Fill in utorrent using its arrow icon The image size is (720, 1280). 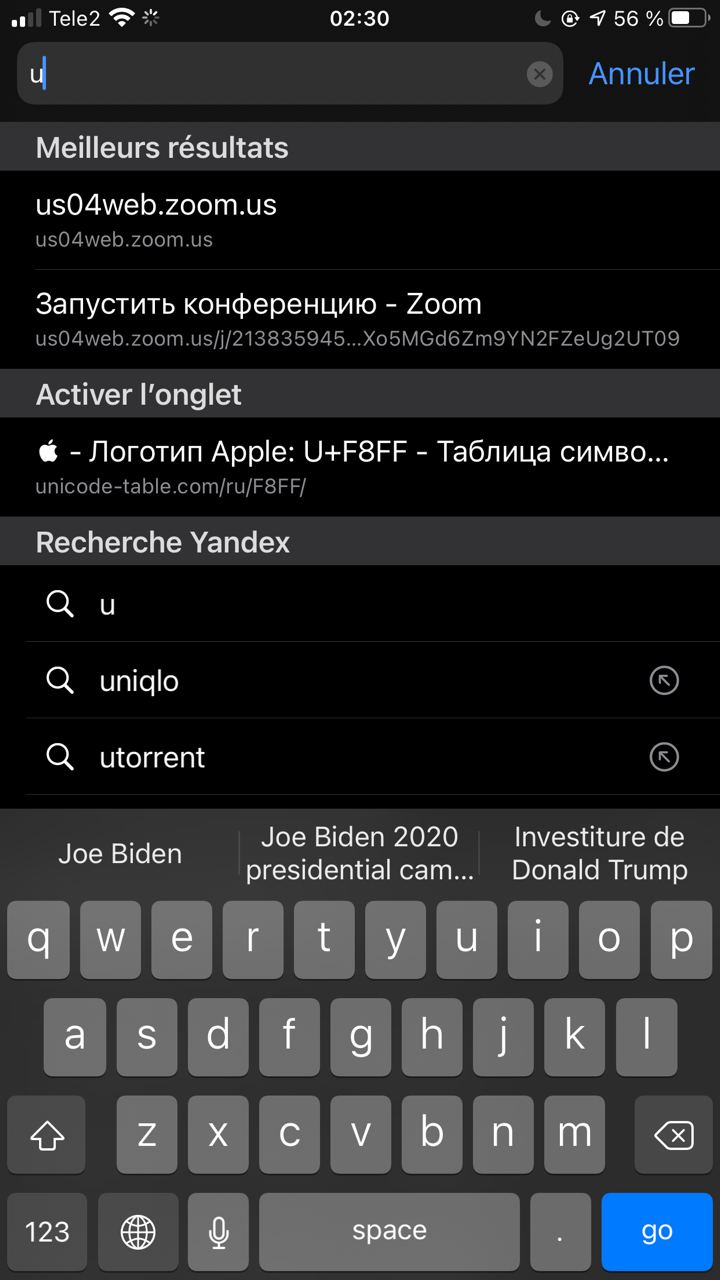coord(664,758)
